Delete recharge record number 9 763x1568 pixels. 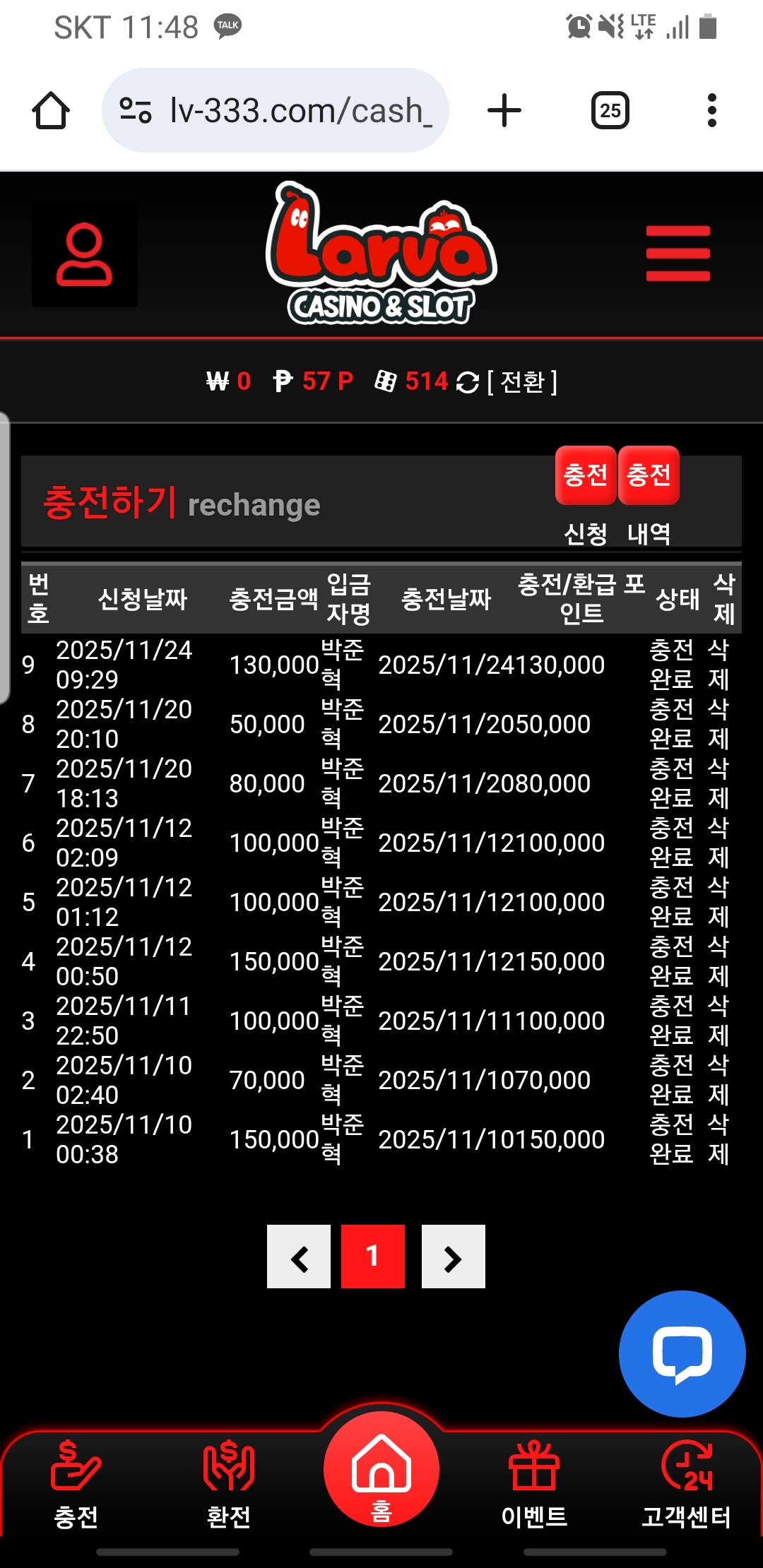[x=718, y=665]
